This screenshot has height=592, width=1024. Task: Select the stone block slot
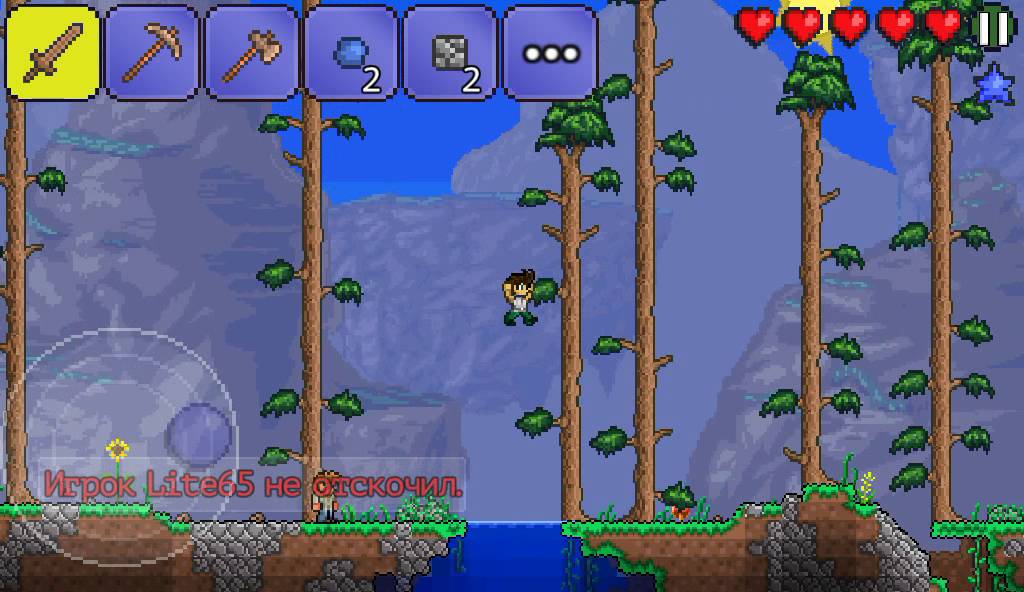[x=451, y=53]
